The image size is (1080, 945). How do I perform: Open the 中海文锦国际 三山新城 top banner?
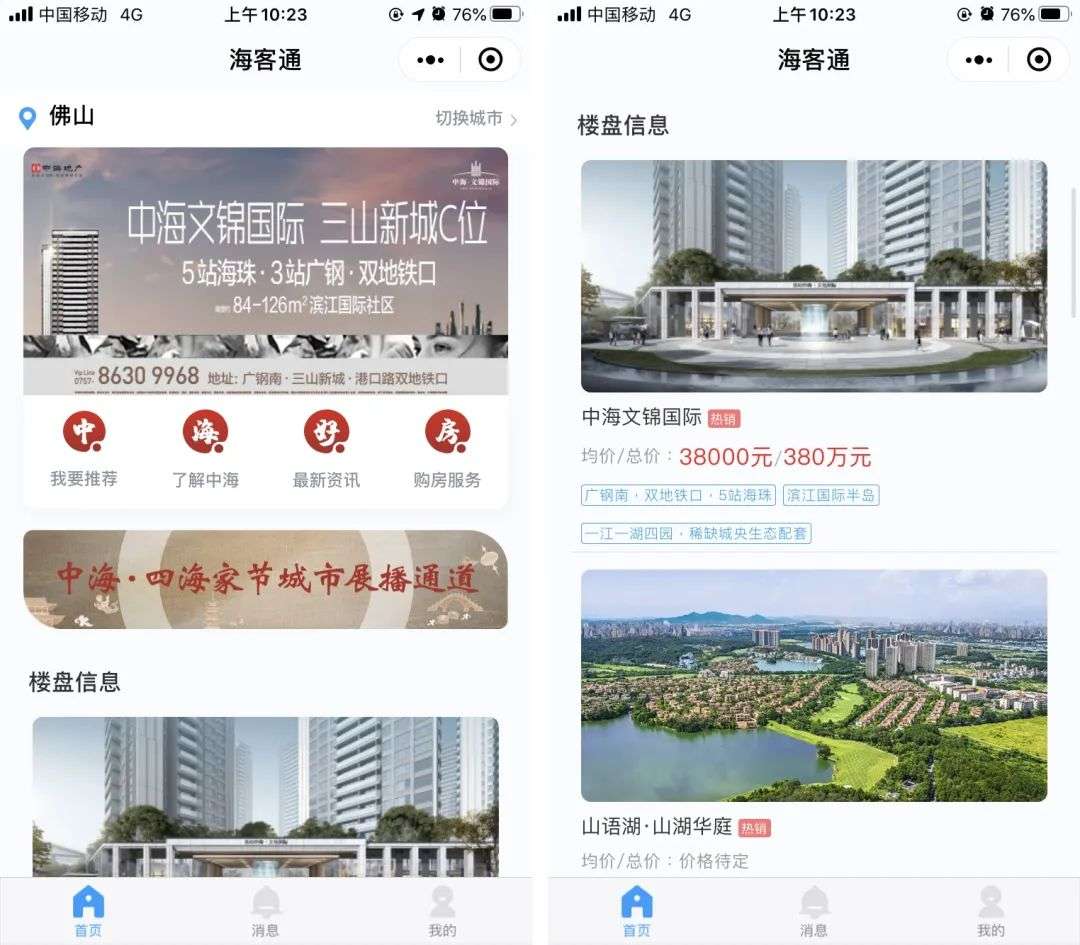point(265,270)
